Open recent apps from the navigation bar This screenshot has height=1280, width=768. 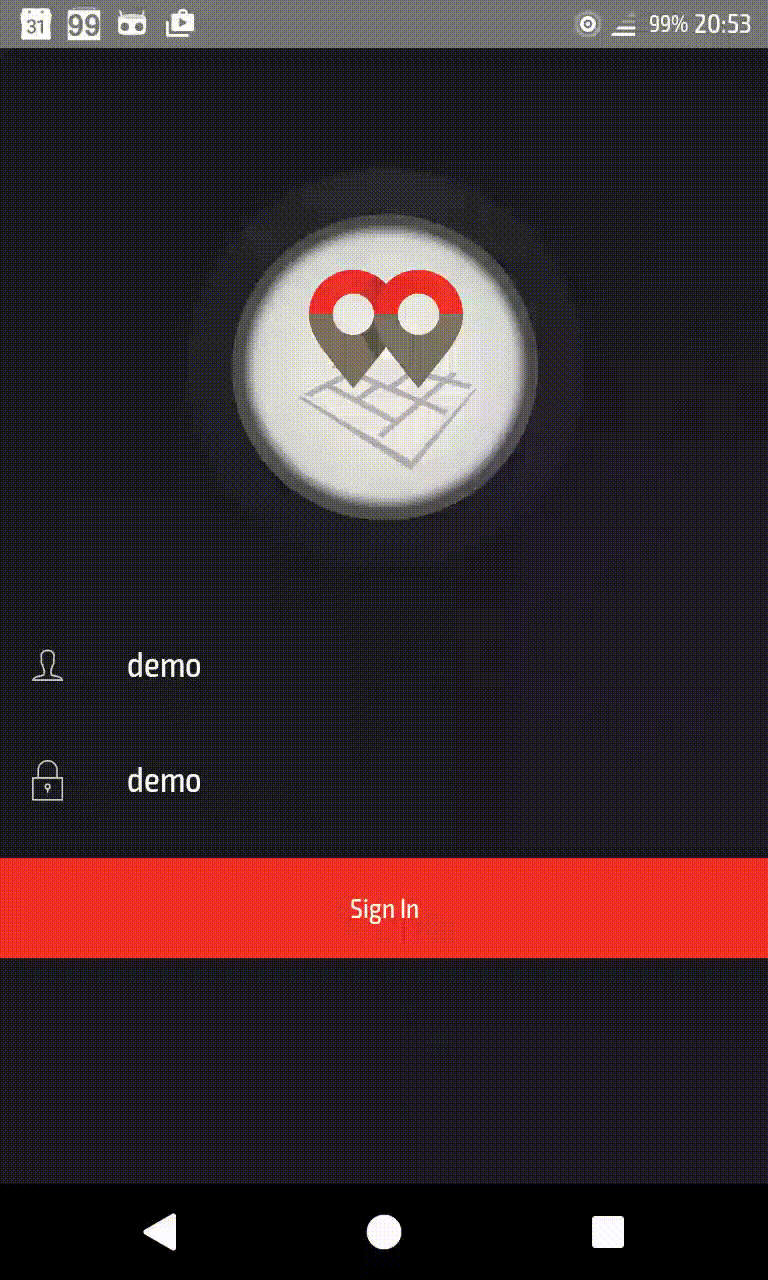(x=607, y=1232)
